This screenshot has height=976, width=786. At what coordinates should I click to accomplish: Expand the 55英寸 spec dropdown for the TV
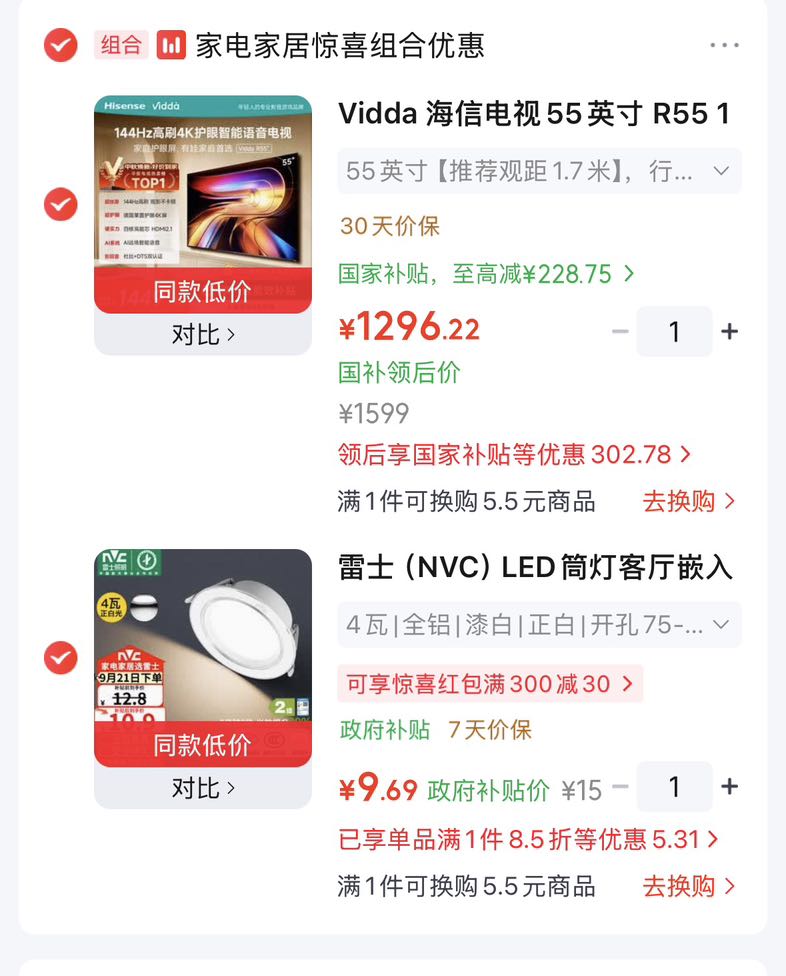tap(540, 171)
